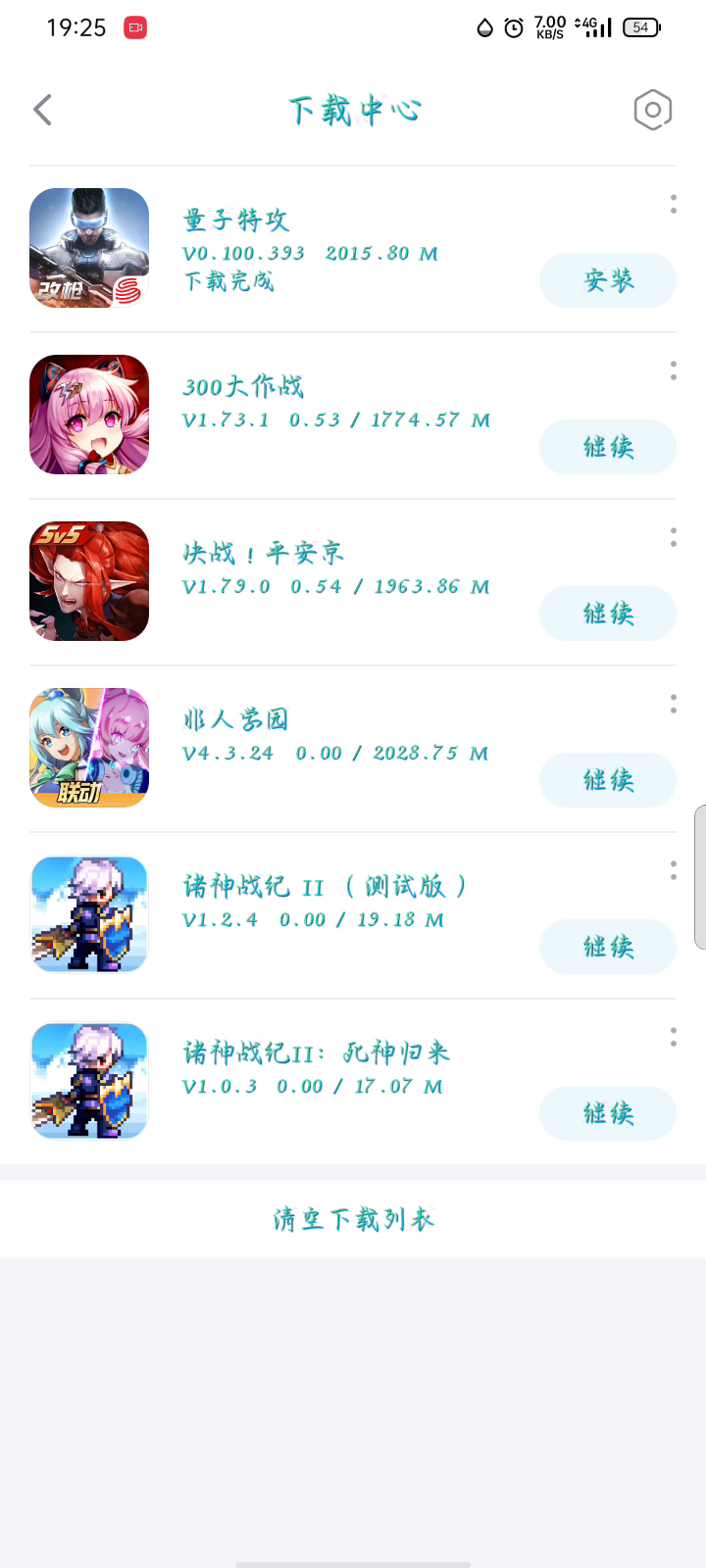706x1568 pixels.
Task: Open more options for 量子特攻
Action: click(673, 204)
